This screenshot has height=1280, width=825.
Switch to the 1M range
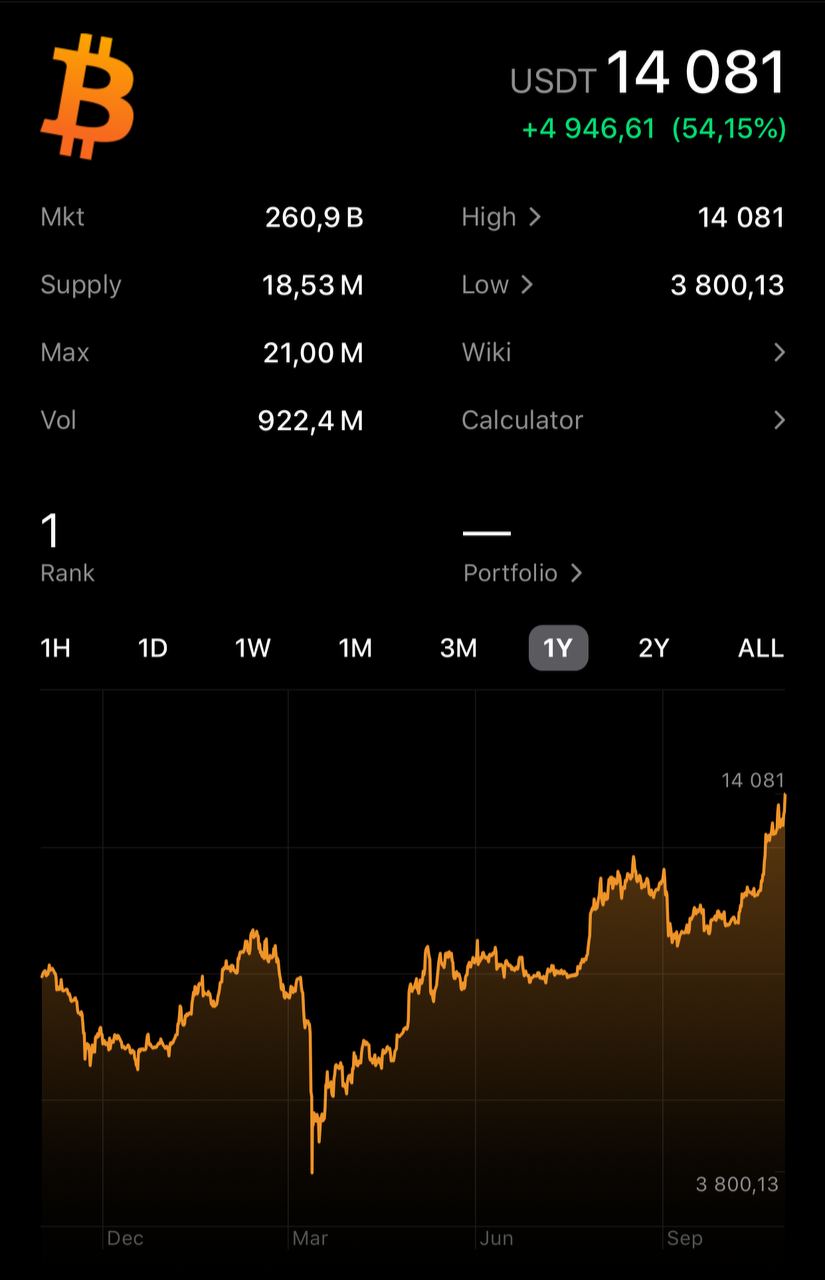point(355,648)
